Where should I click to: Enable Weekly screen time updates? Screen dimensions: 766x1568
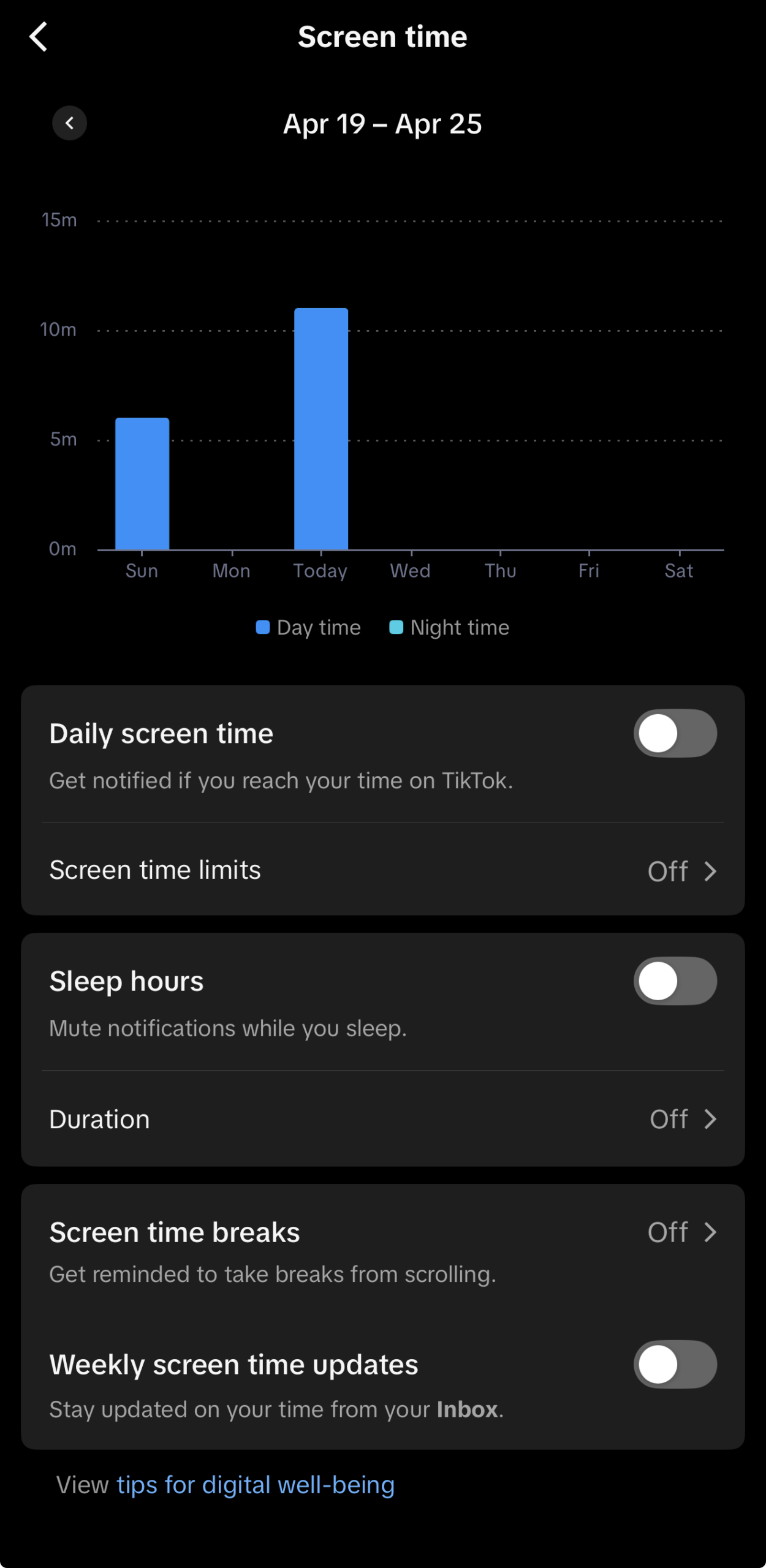(675, 1365)
